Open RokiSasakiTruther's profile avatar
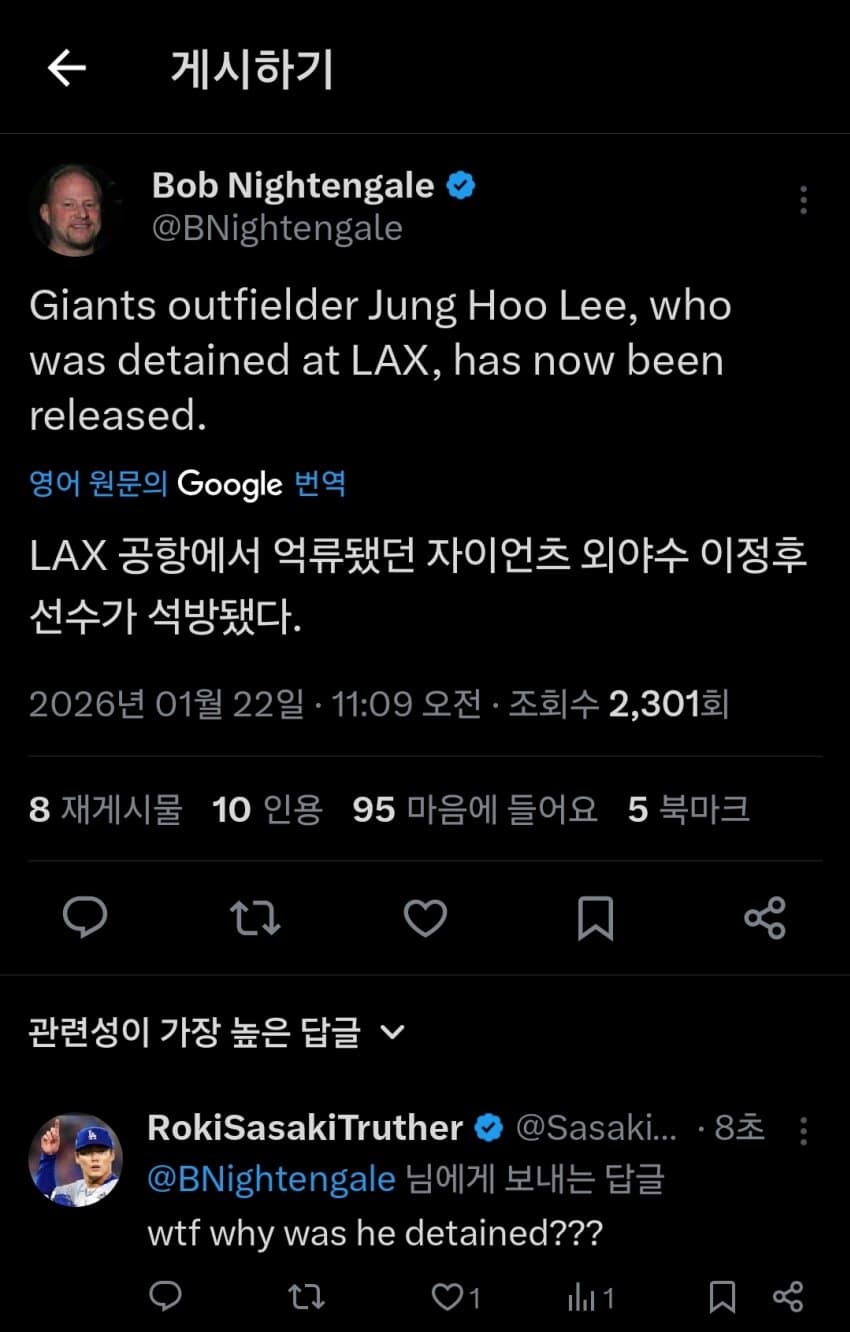The image size is (850, 1332). 75,1160
